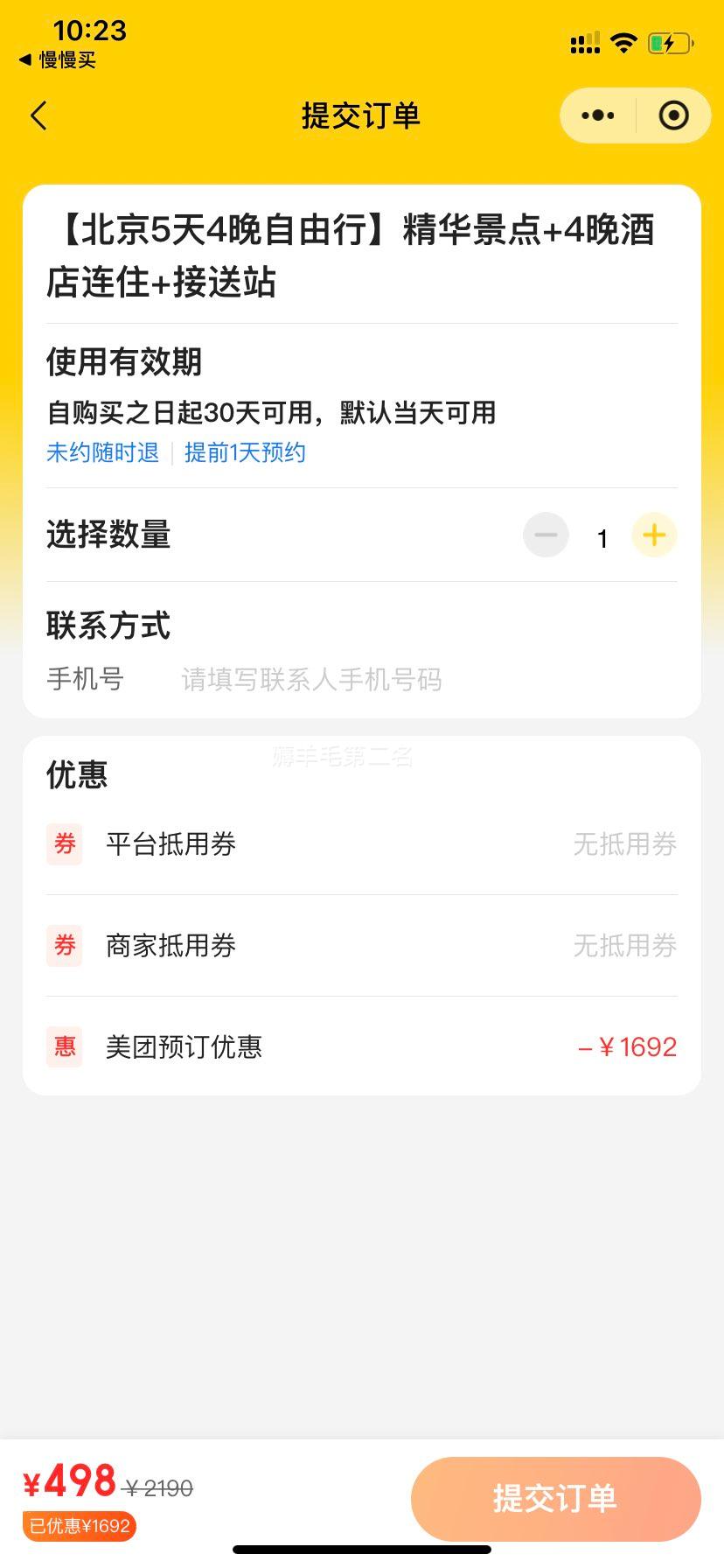
Task: Go back using the top-left arrow
Action: point(39,115)
